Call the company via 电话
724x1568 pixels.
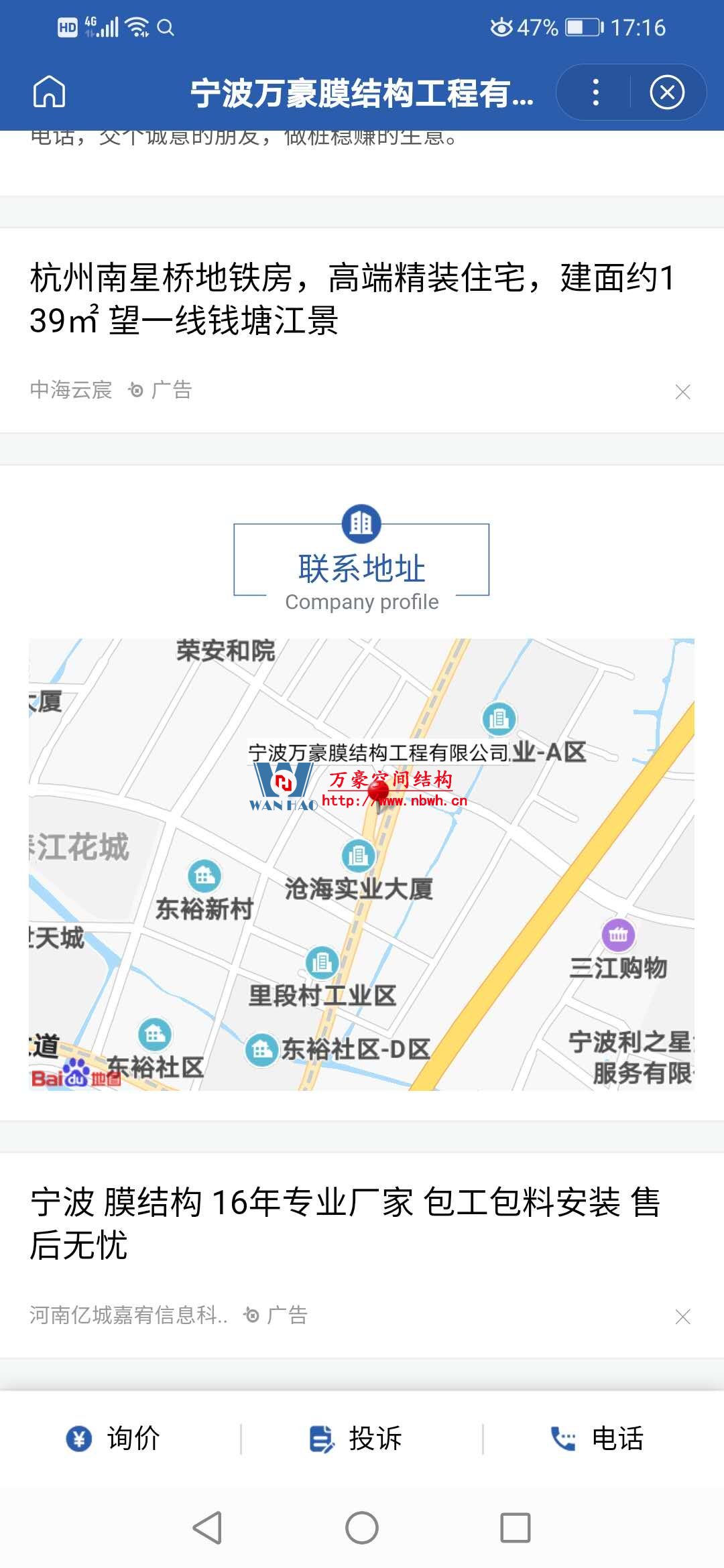point(598,1439)
